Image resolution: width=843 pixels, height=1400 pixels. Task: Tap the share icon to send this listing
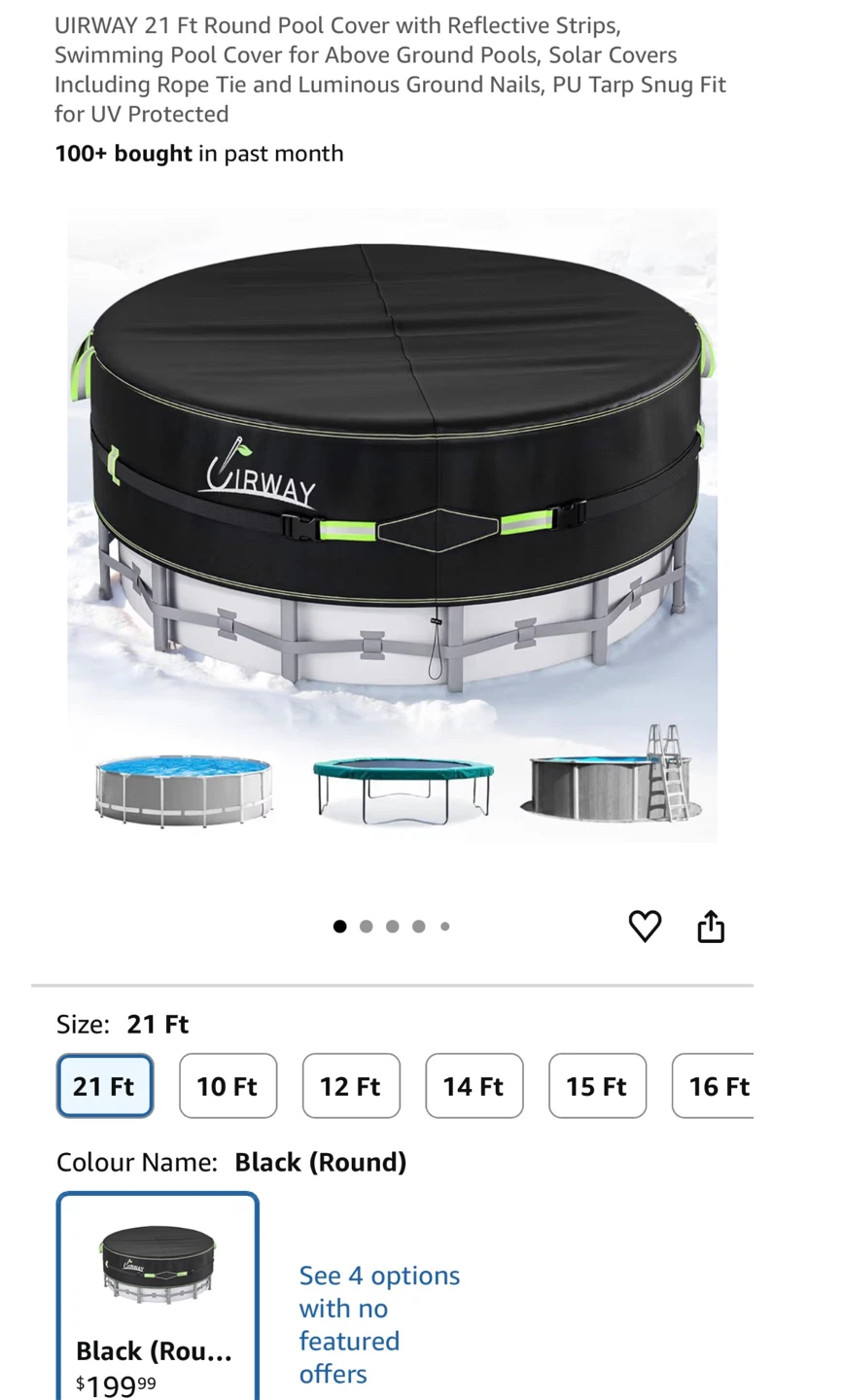(x=711, y=926)
